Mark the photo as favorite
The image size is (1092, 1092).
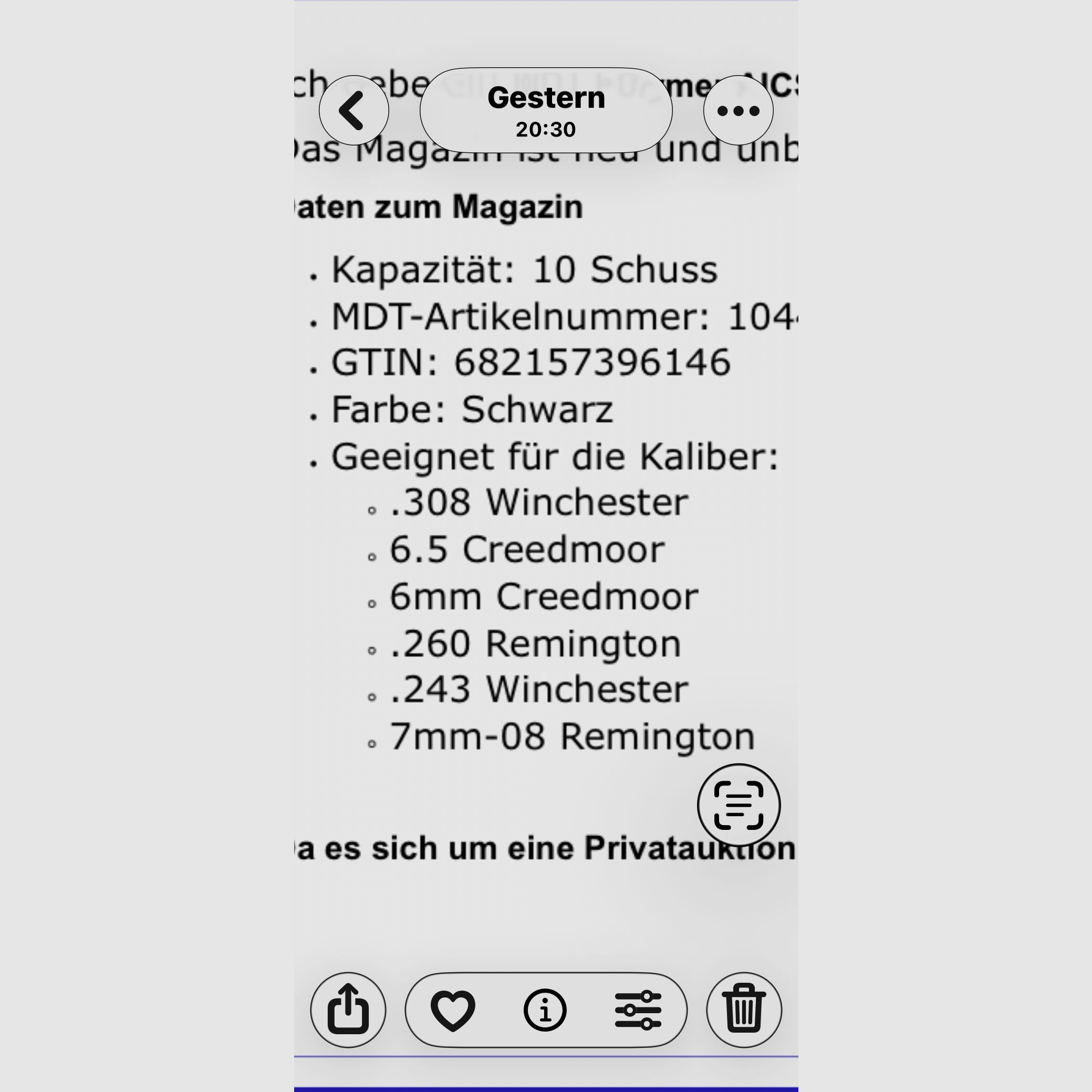point(453,1010)
